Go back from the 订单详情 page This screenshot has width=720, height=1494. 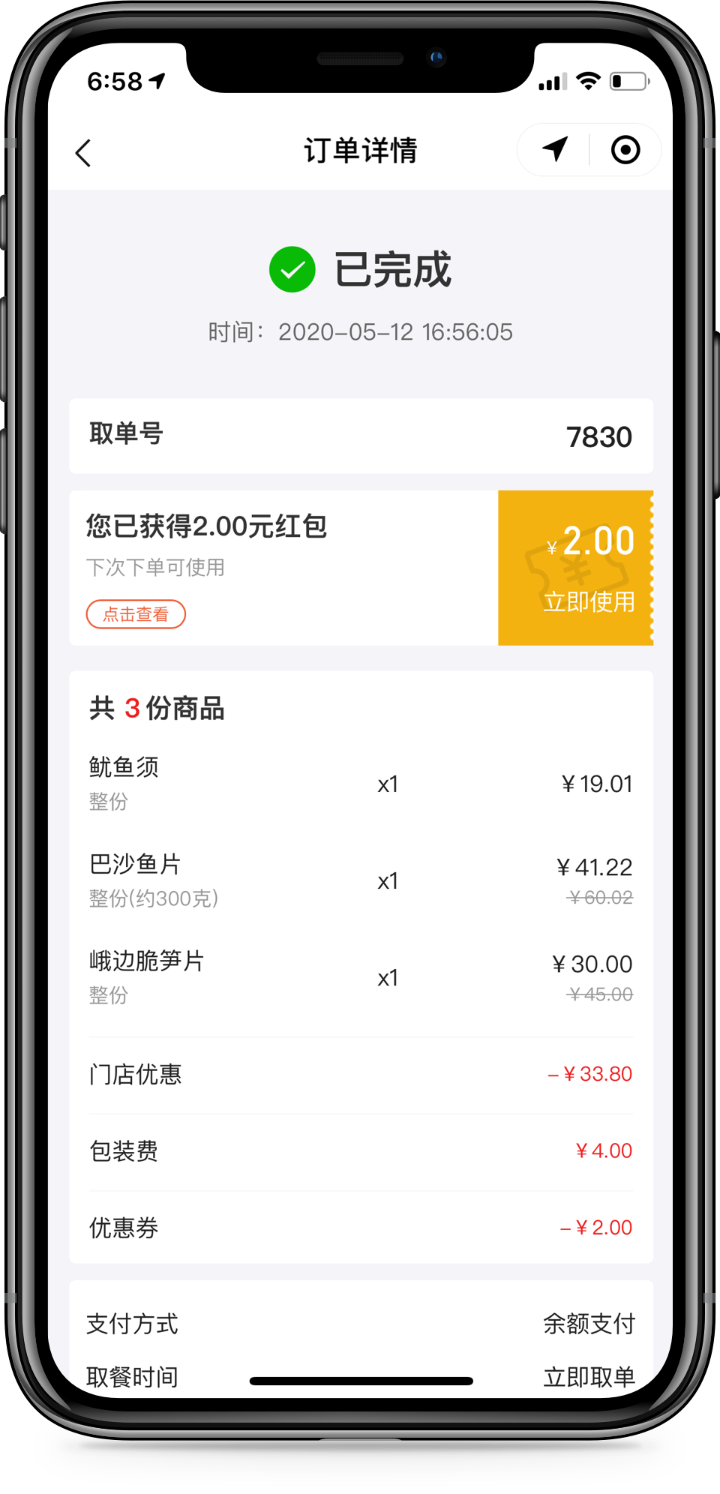(x=83, y=152)
